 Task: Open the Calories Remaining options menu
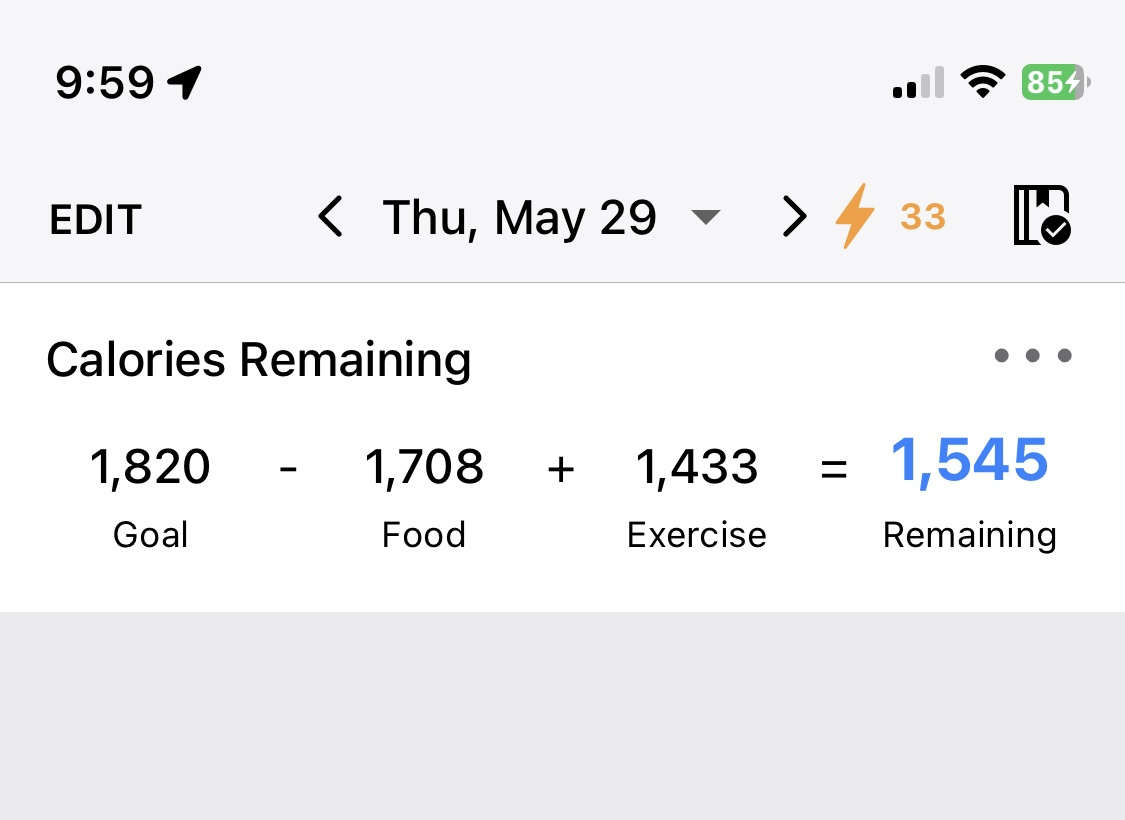(x=1033, y=356)
